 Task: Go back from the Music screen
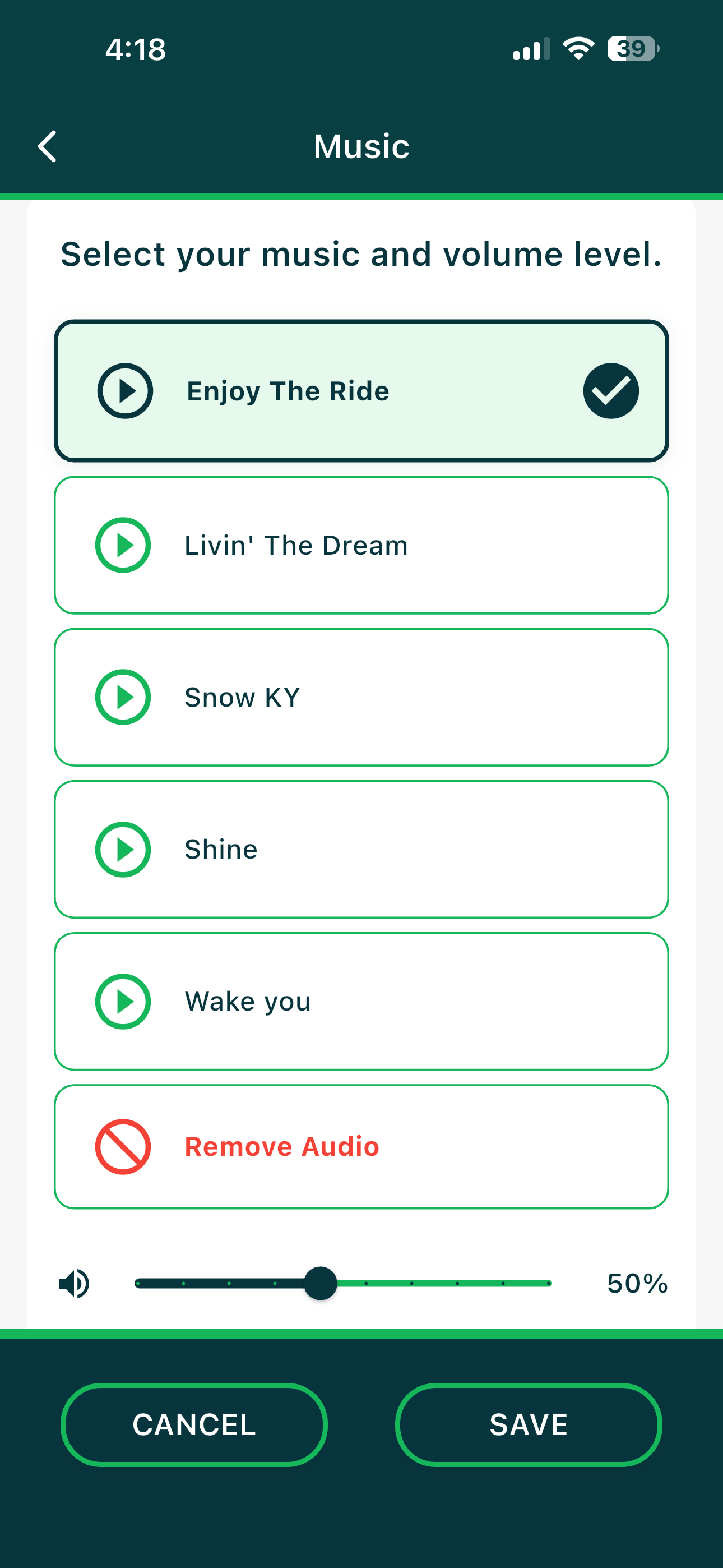pyautogui.click(x=48, y=147)
